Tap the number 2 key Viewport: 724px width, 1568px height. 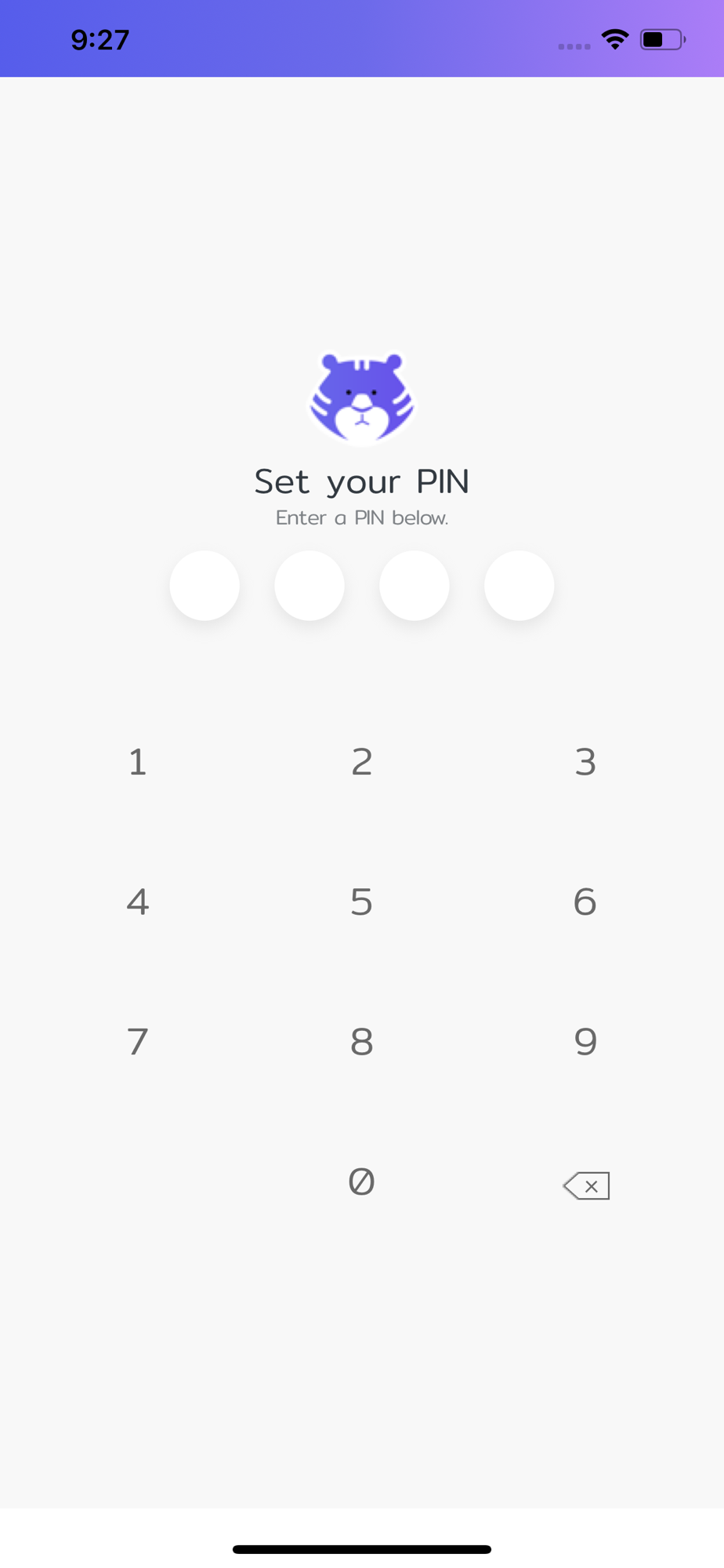click(x=362, y=762)
